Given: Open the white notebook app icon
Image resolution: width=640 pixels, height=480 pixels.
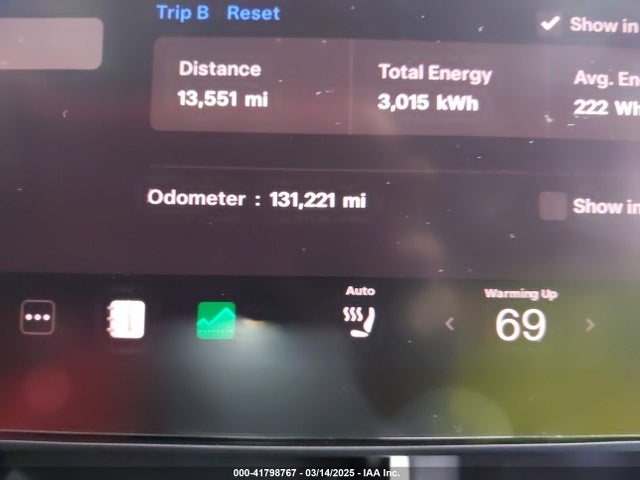Looking at the screenshot, I should tap(126, 319).
